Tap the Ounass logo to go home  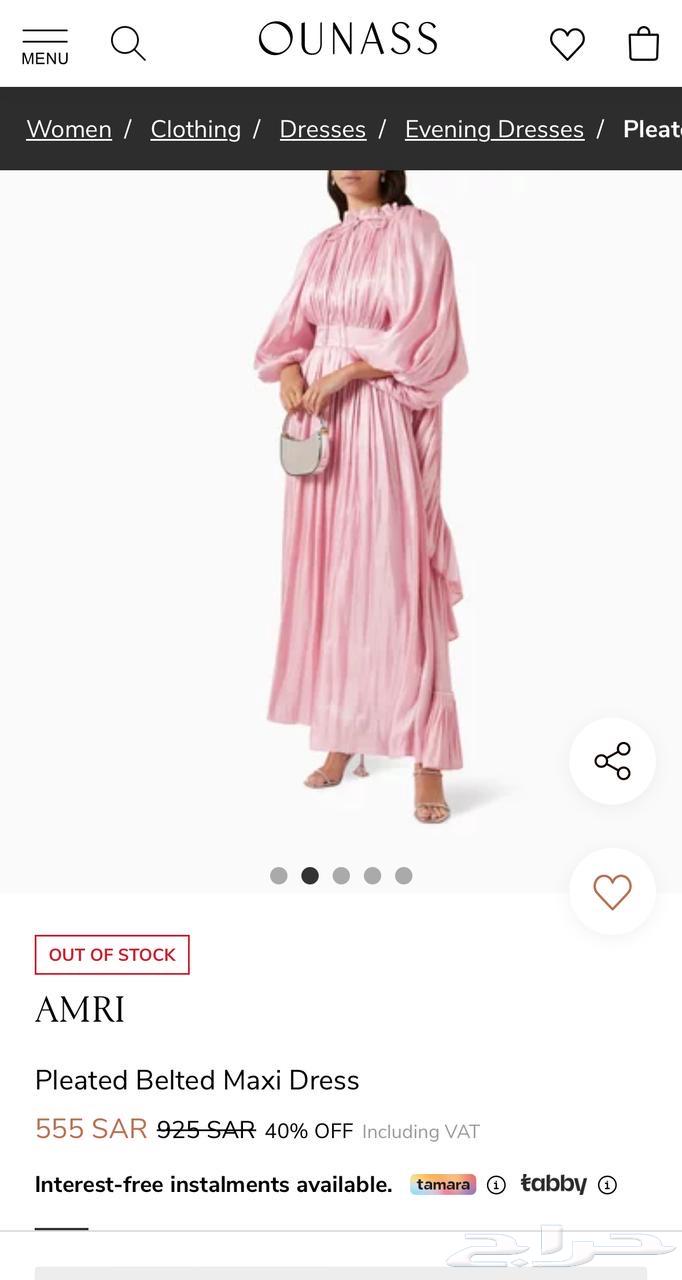pos(348,40)
